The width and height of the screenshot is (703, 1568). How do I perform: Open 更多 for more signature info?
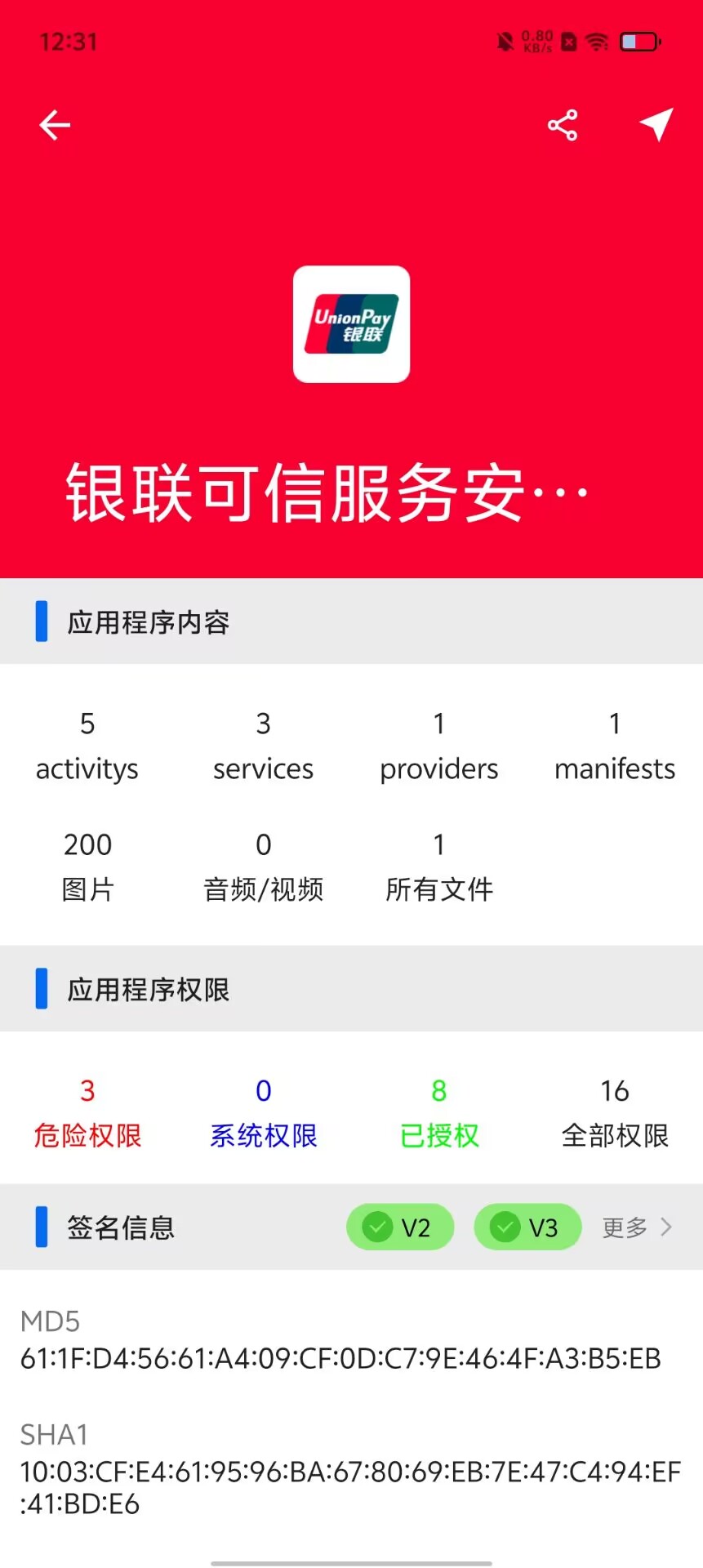[x=637, y=1227]
